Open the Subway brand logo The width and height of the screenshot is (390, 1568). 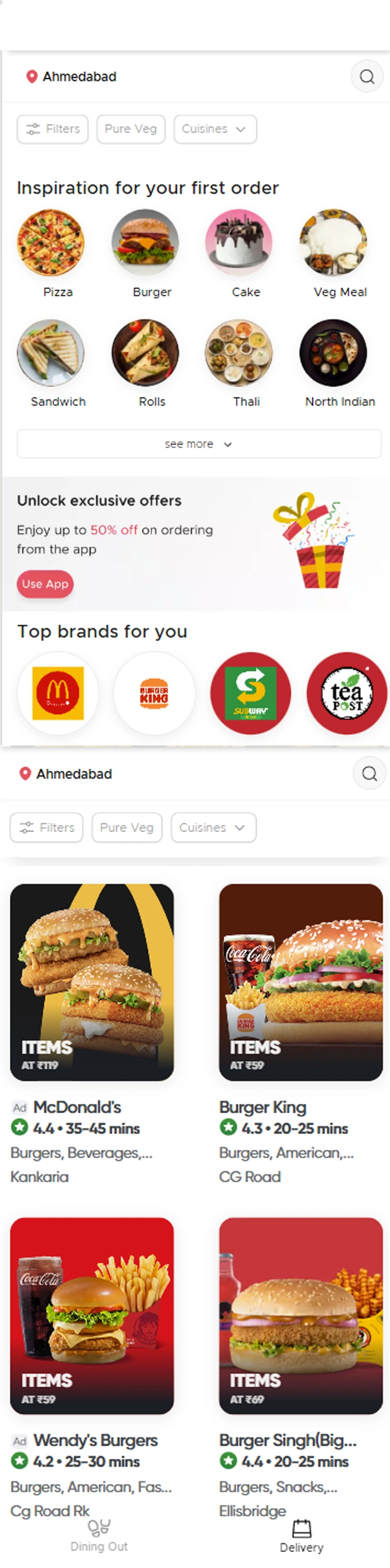[250, 693]
